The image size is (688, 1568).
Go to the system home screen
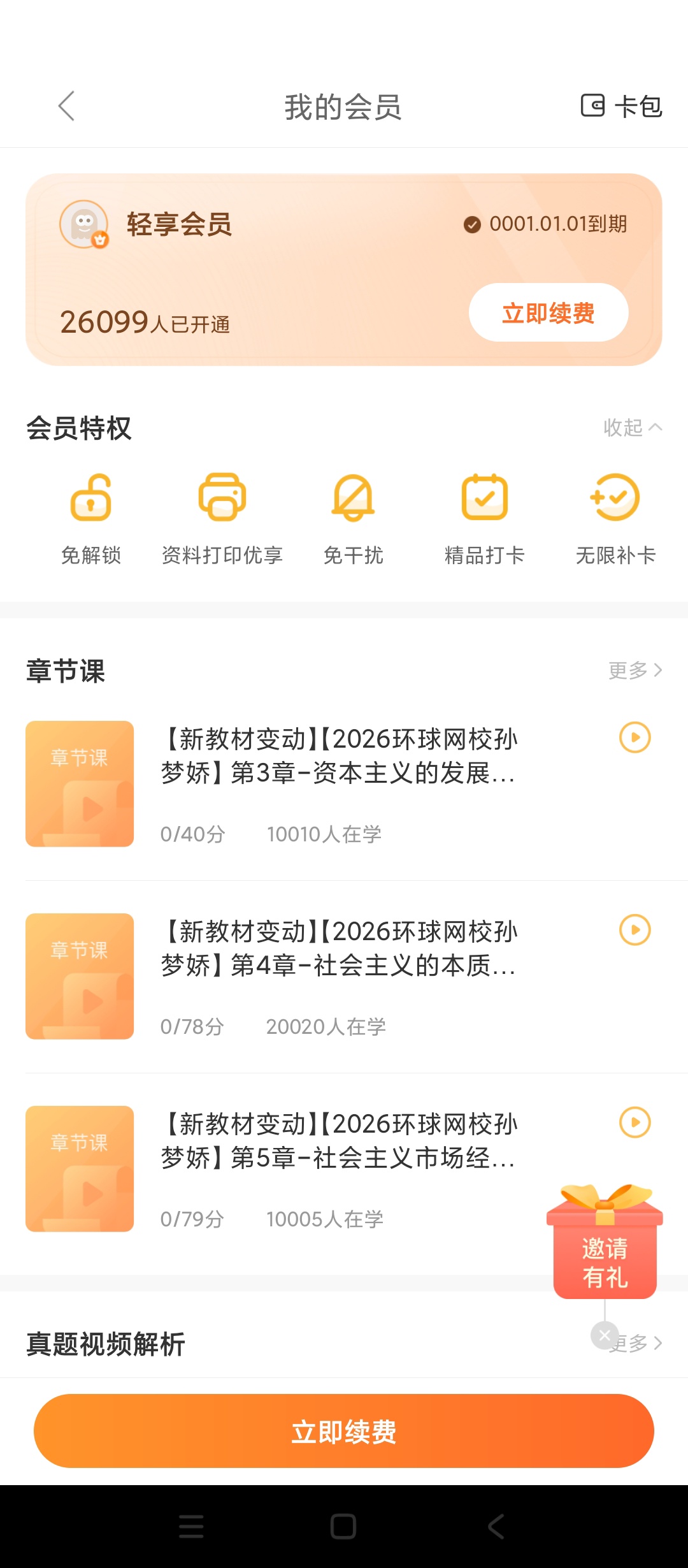[343, 1527]
